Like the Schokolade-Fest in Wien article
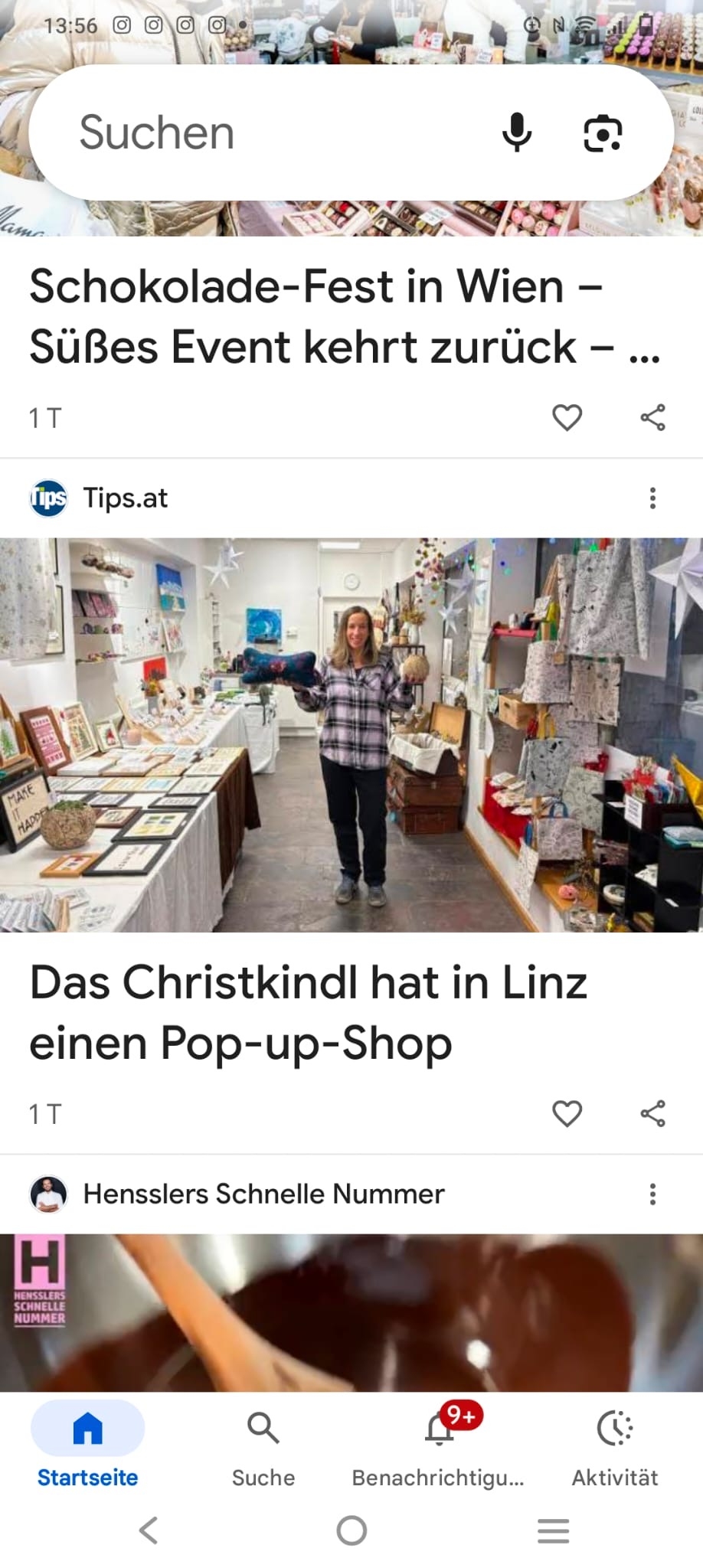The image size is (703, 1568). click(567, 417)
